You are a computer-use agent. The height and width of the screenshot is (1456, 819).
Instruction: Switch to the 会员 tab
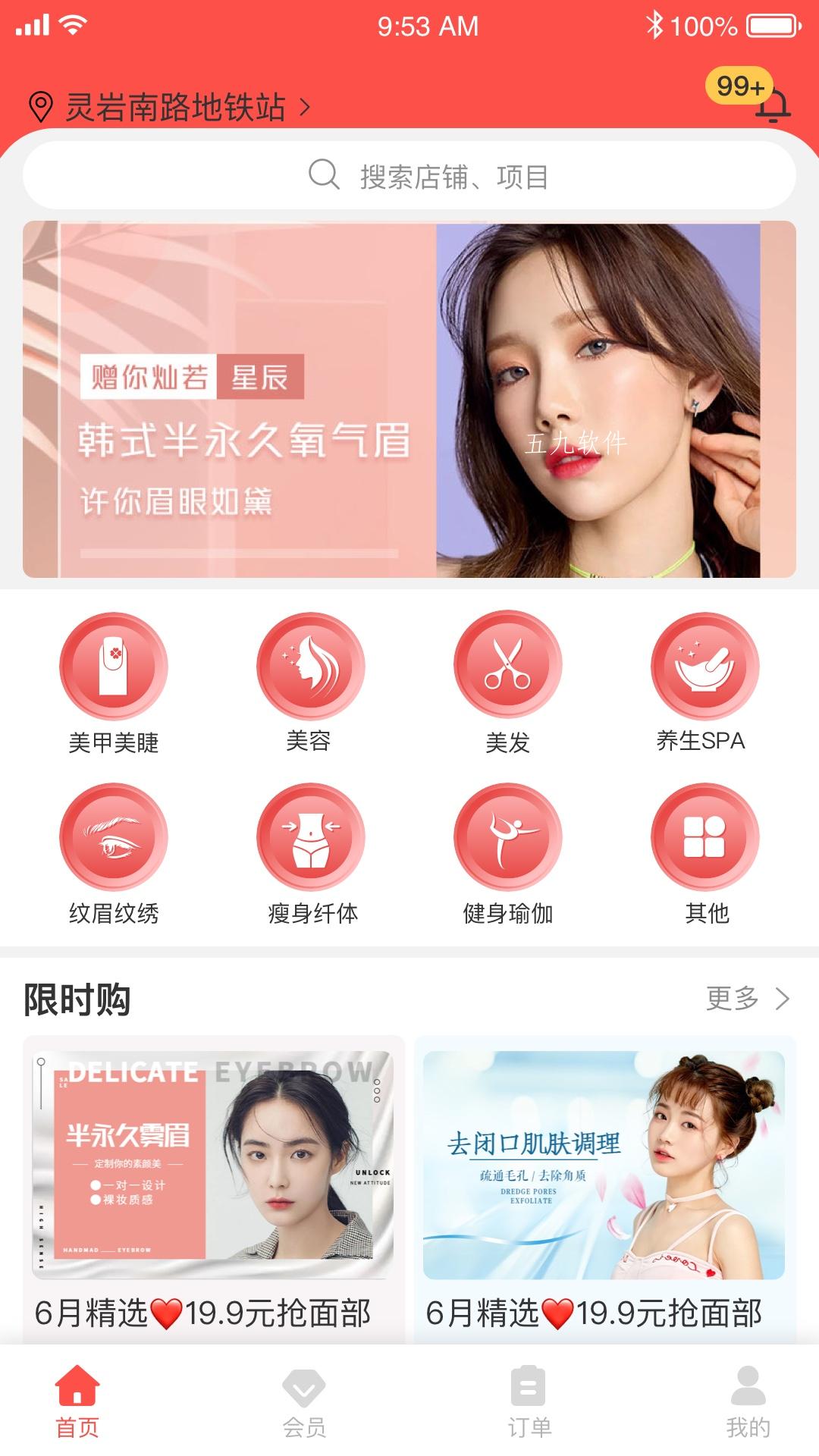(x=304, y=1401)
